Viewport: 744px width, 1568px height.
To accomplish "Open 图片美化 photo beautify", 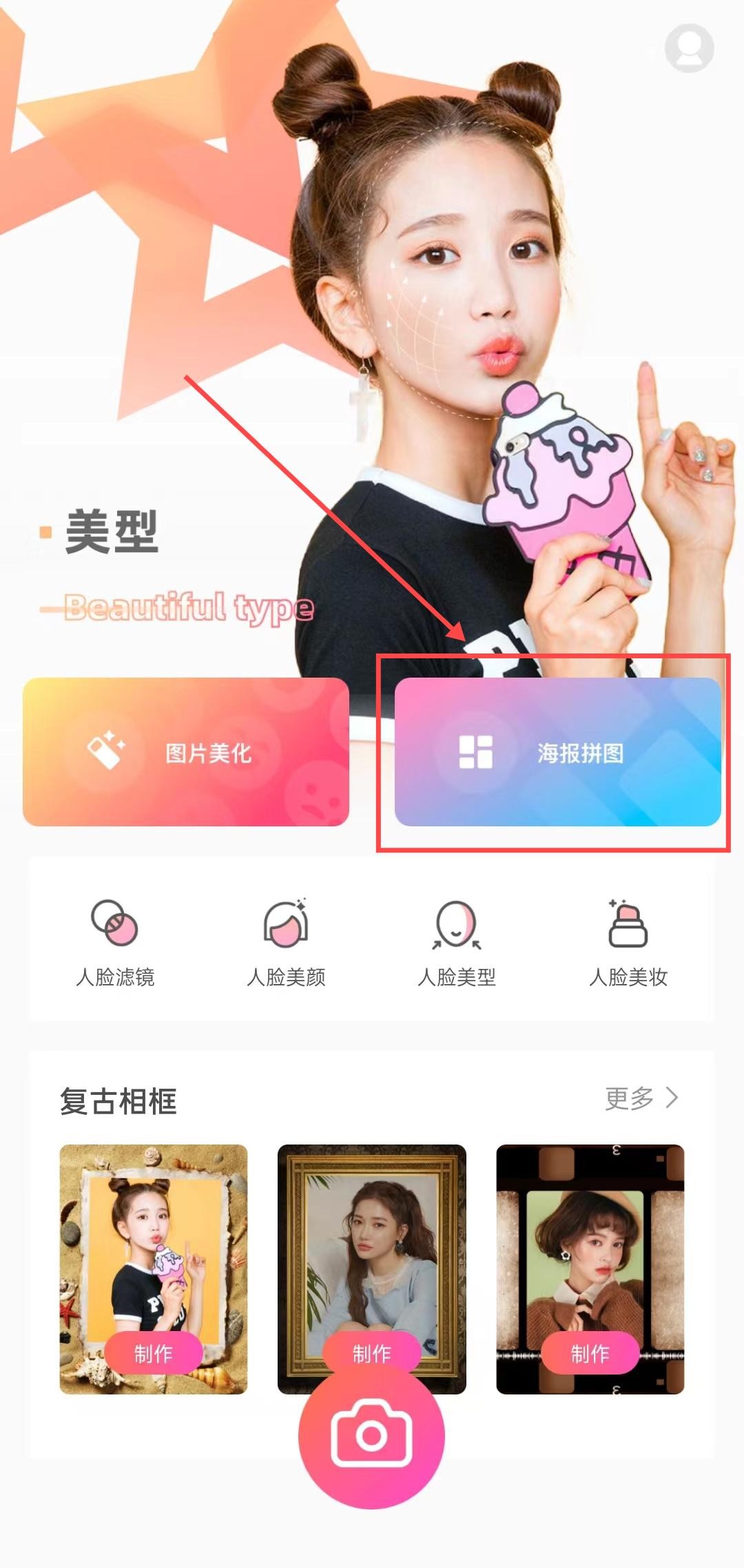I will point(186,752).
